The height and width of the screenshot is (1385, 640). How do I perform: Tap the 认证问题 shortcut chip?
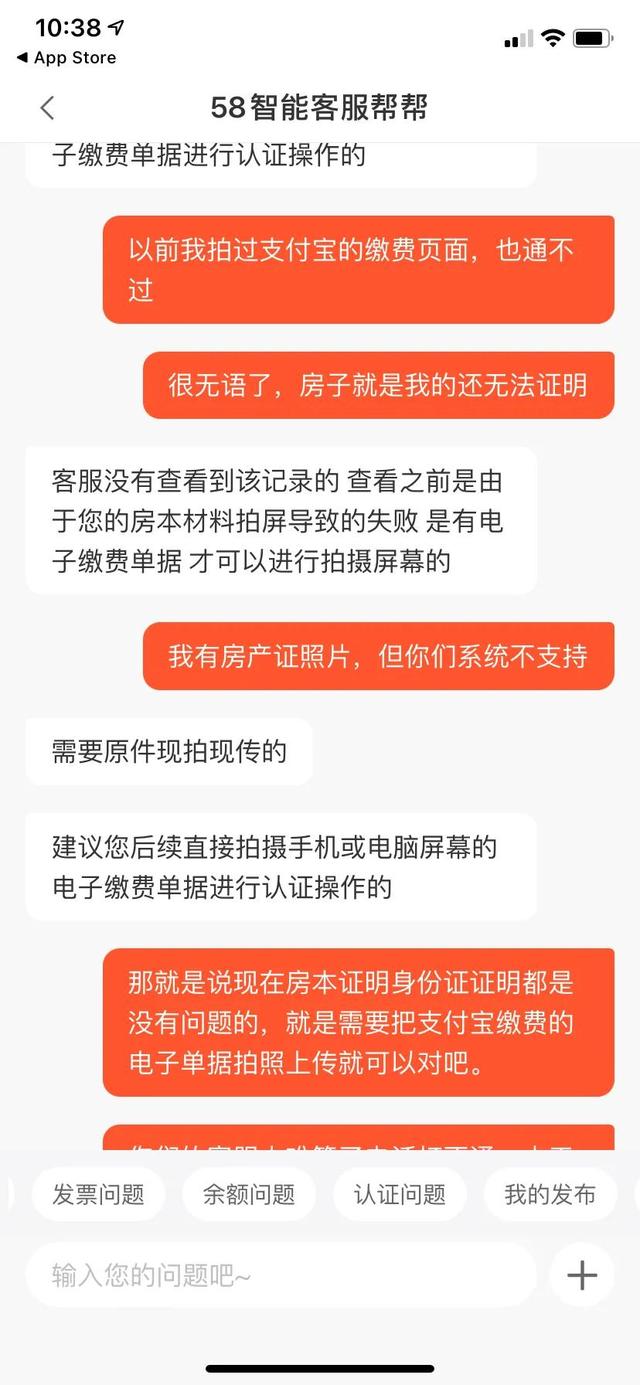400,1194
